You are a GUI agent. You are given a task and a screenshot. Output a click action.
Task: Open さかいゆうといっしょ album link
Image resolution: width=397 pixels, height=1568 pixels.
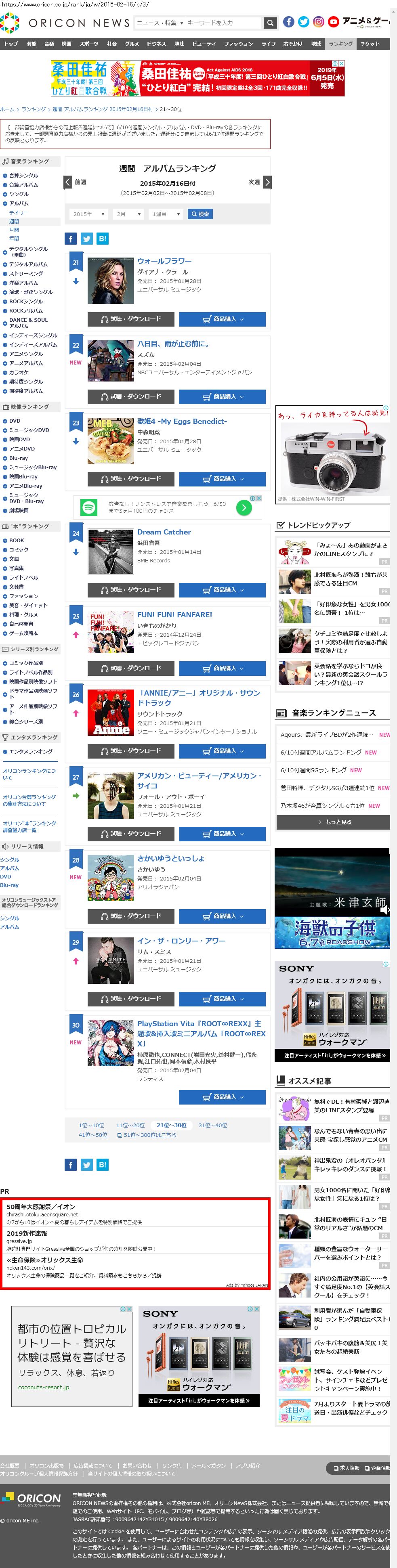[170, 858]
